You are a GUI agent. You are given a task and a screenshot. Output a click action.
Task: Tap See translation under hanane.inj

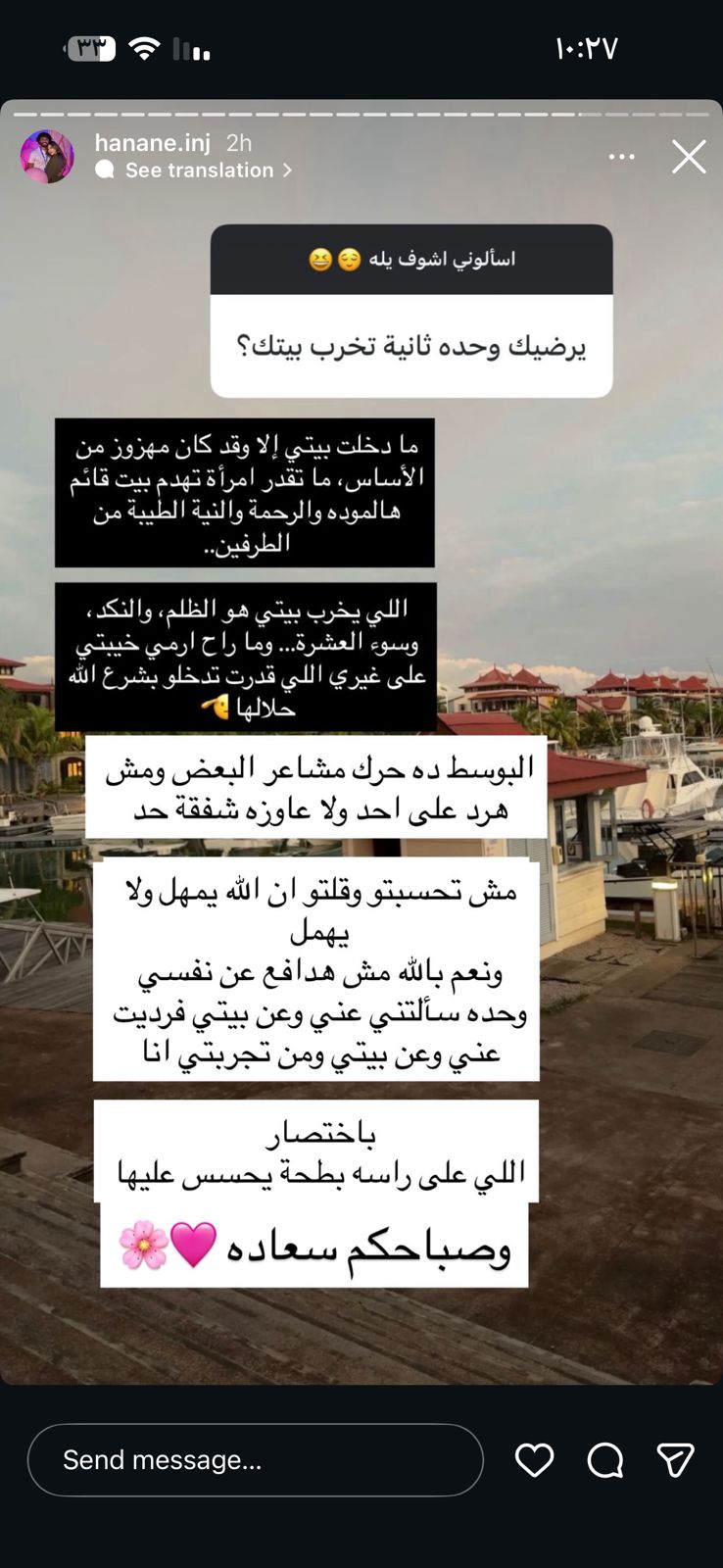click(199, 171)
